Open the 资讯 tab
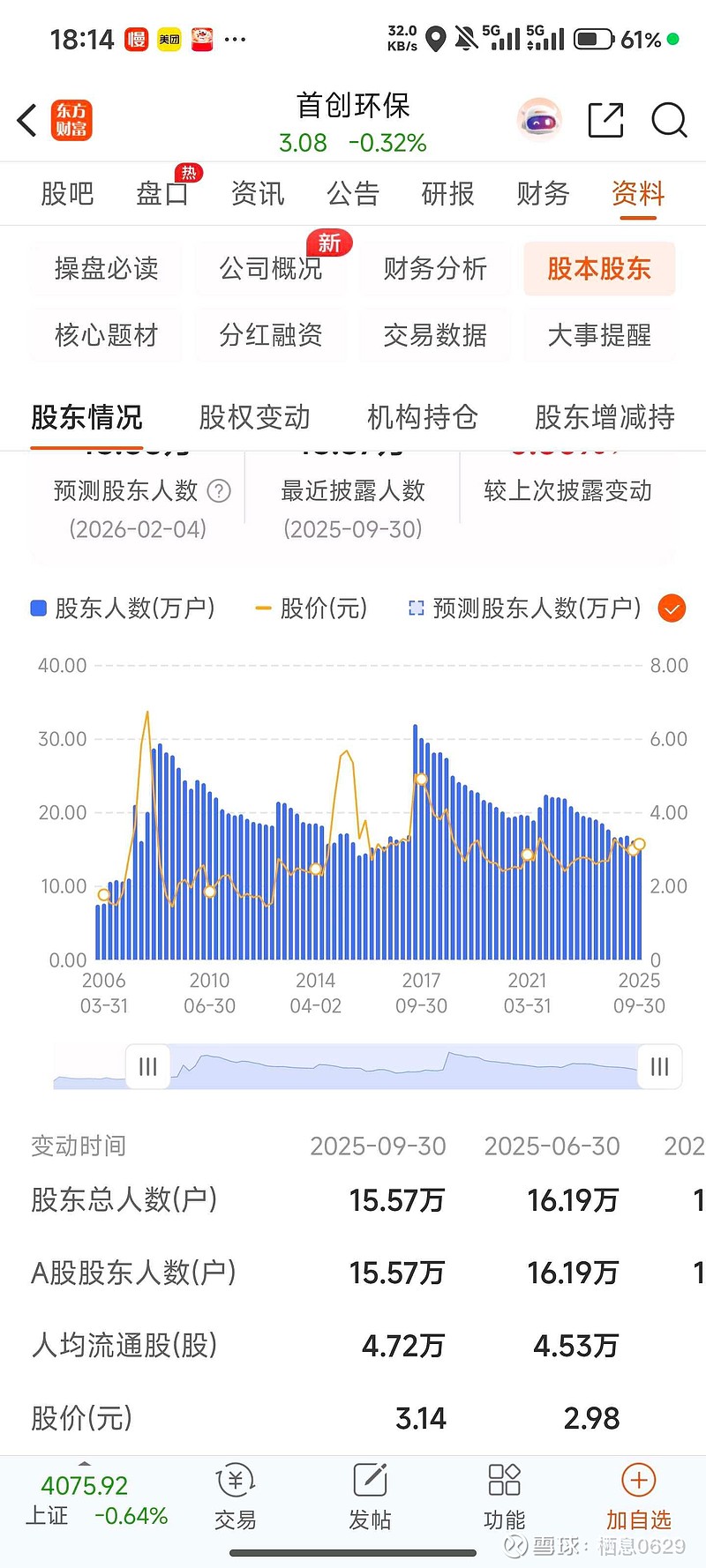This screenshot has height=1568, width=706. tap(258, 193)
